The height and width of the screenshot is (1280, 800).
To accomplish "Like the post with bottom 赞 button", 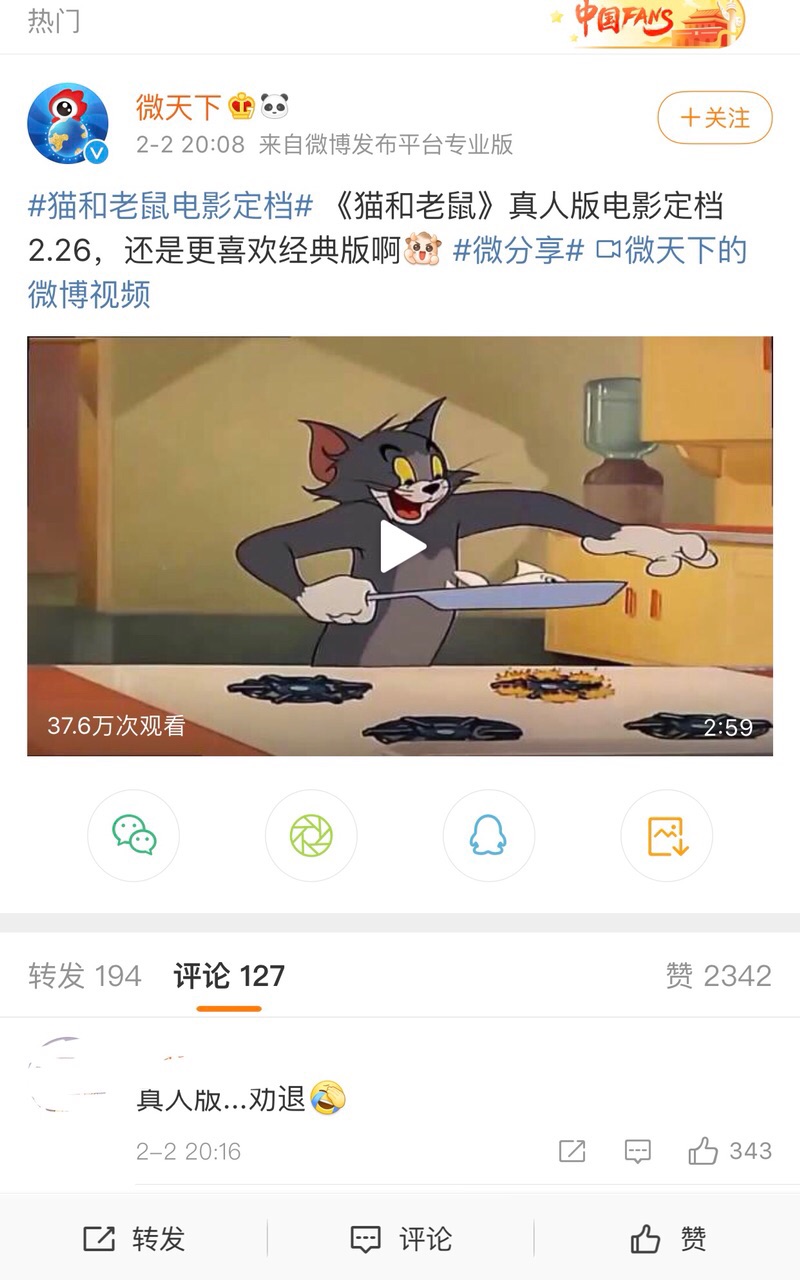I will point(668,1239).
